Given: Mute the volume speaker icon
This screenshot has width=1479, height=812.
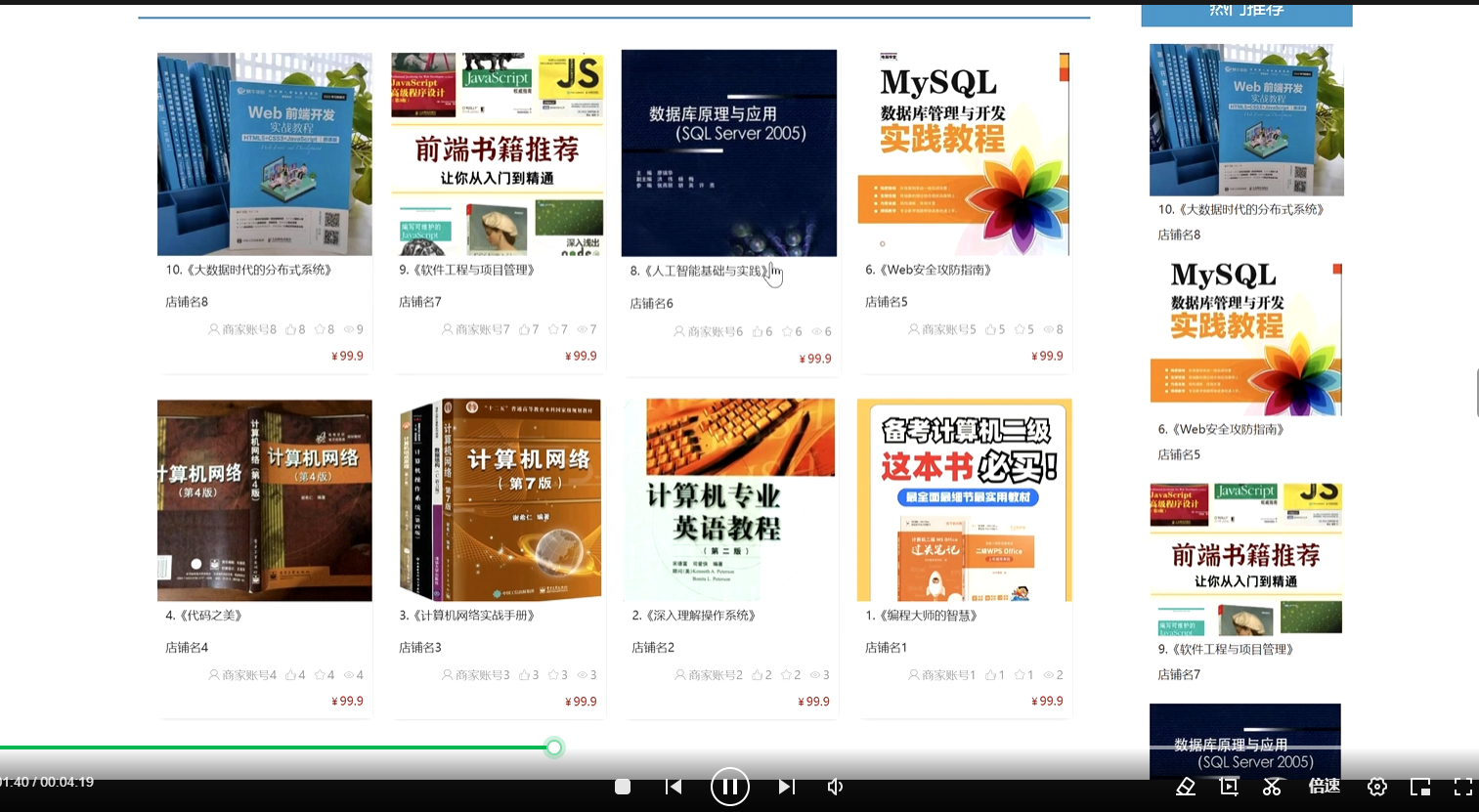Looking at the screenshot, I should 836,787.
